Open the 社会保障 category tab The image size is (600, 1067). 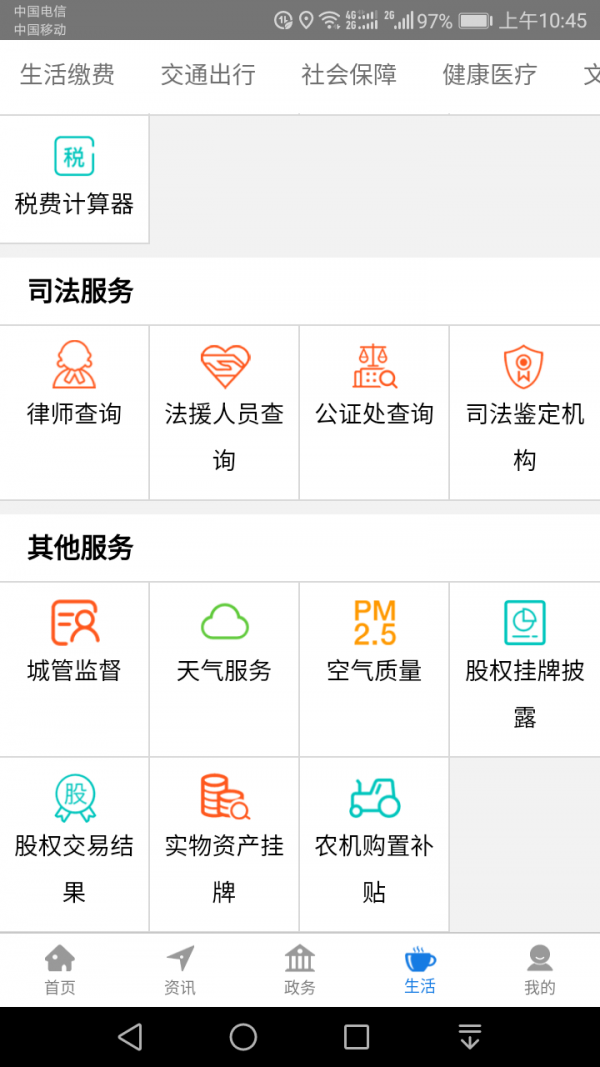[x=349, y=74]
